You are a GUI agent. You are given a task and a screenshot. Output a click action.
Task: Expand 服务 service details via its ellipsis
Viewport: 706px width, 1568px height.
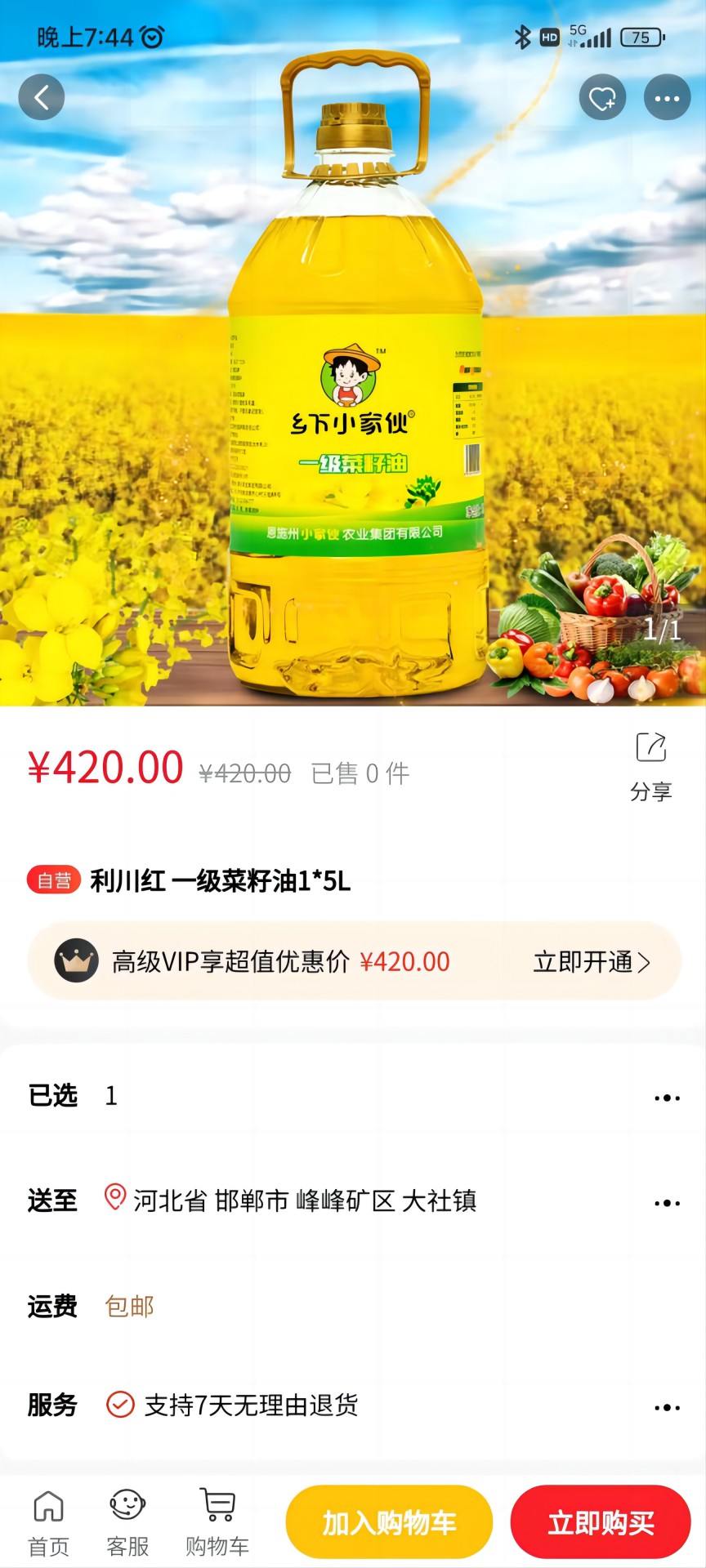coord(667,1406)
